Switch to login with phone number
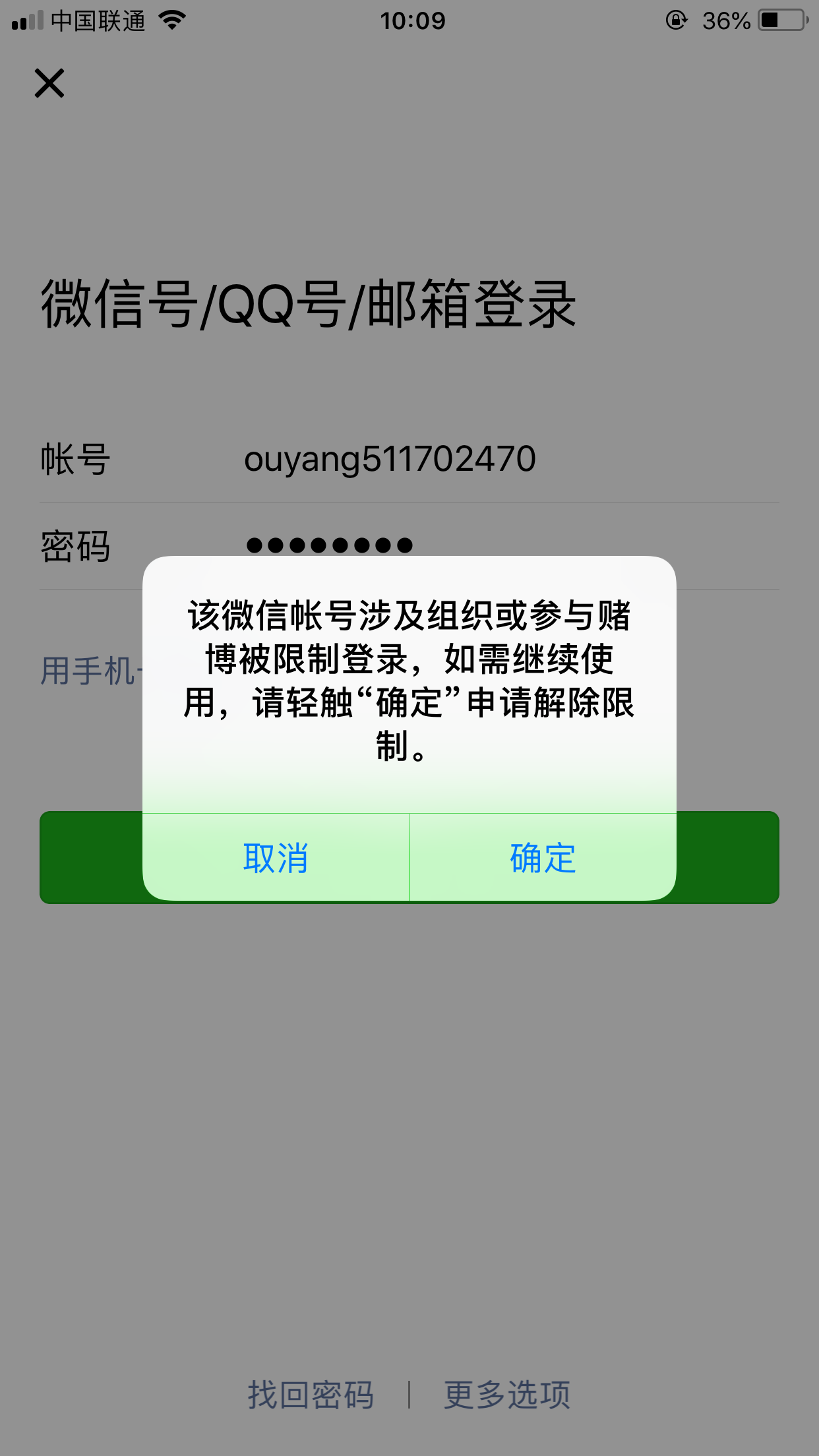The height and width of the screenshot is (1456, 819). click(x=92, y=671)
